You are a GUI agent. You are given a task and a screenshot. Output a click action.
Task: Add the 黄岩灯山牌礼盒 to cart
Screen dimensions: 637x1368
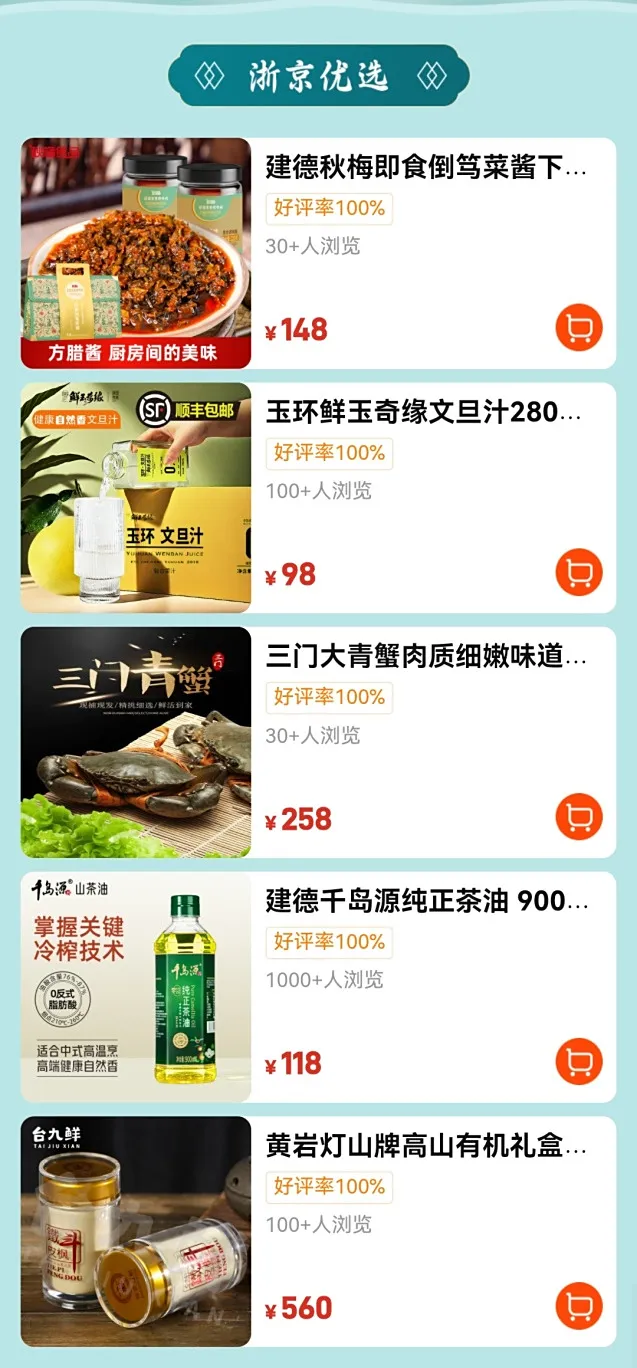click(x=579, y=1306)
